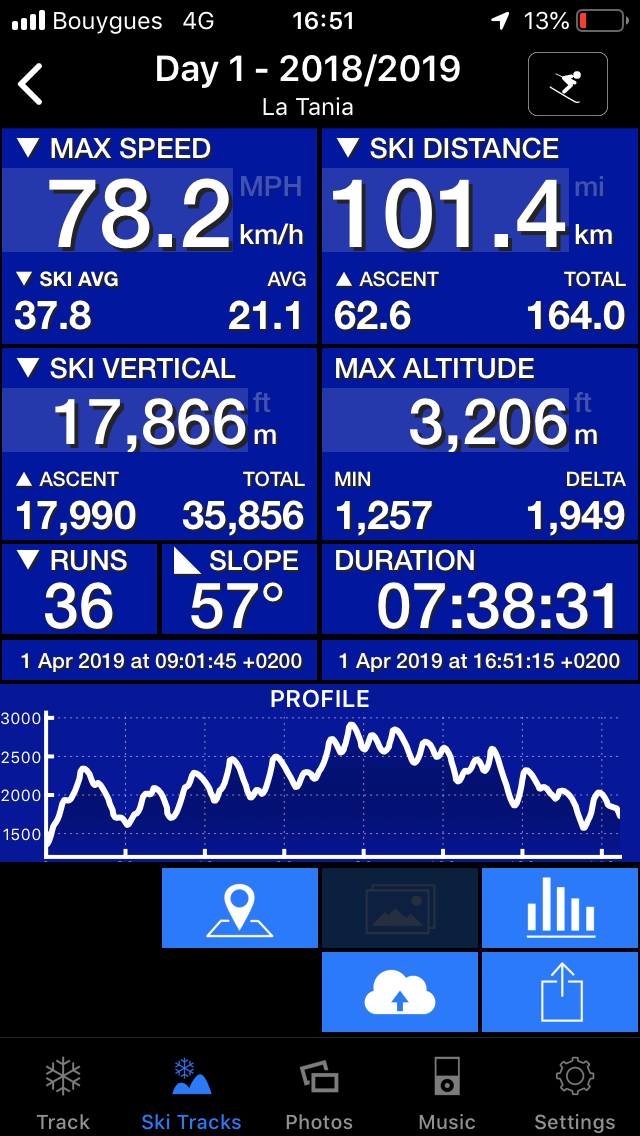This screenshot has width=640, height=1136.
Task: Select the Ski Tracks tab
Action: pyautogui.click(x=191, y=1092)
